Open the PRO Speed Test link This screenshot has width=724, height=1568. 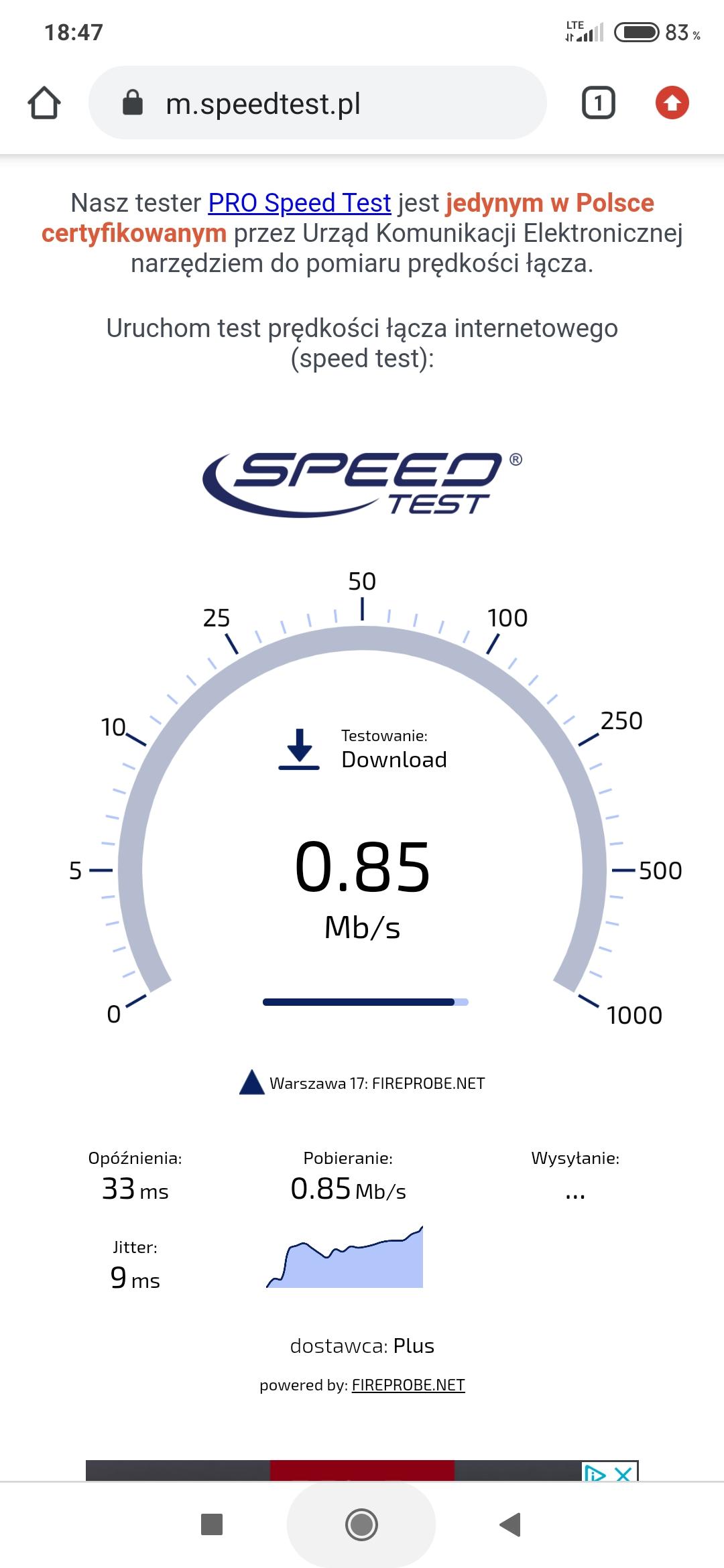pos(299,203)
